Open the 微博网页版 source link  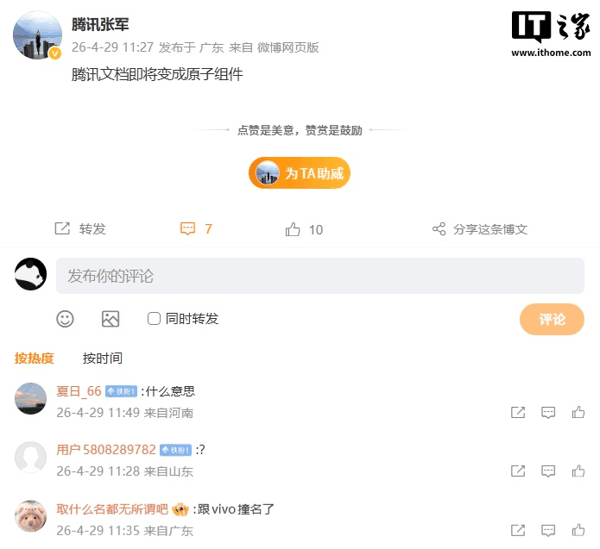pos(288,47)
